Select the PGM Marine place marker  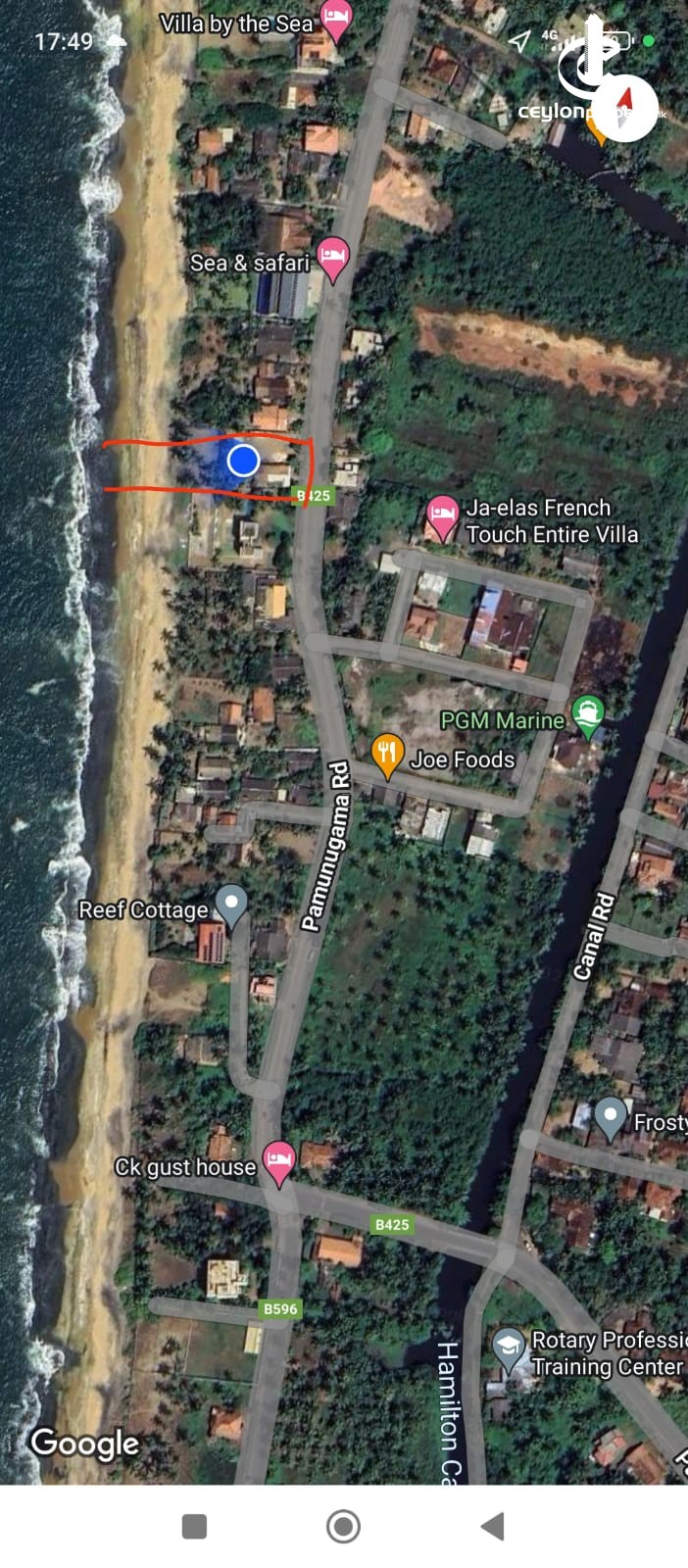click(587, 715)
